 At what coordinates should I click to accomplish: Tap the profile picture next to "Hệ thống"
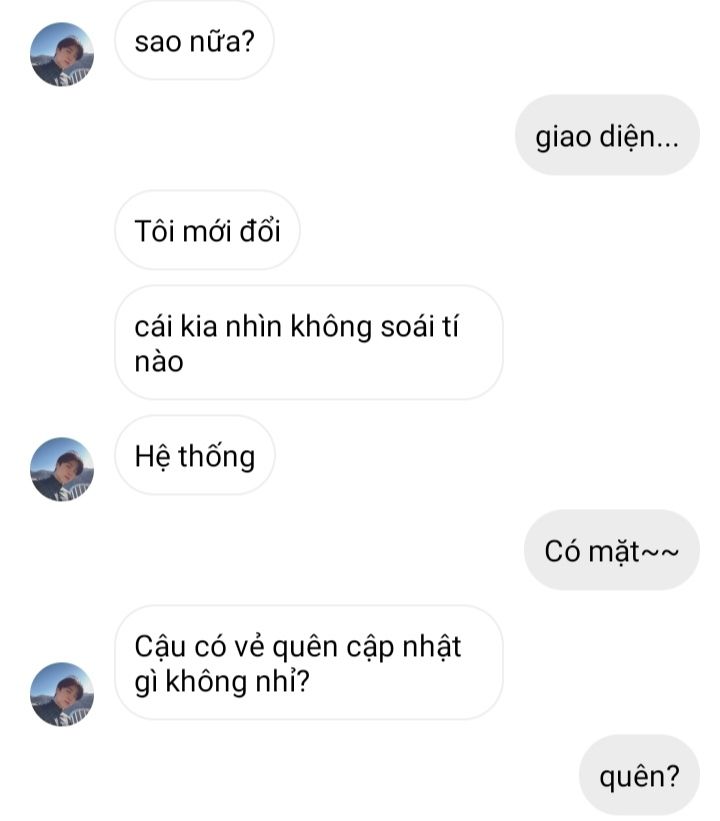[x=62, y=468]
